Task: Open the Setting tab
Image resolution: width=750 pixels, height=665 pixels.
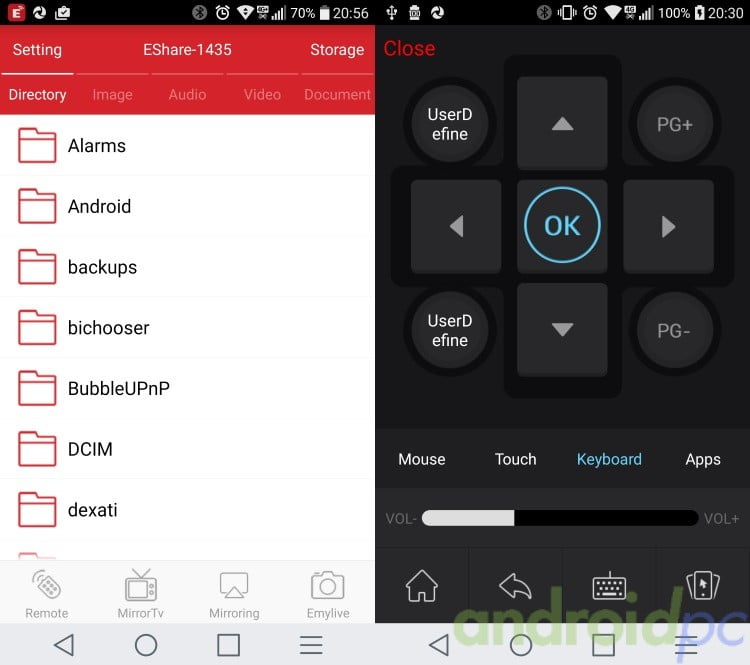Action: (x=37, y=50)
